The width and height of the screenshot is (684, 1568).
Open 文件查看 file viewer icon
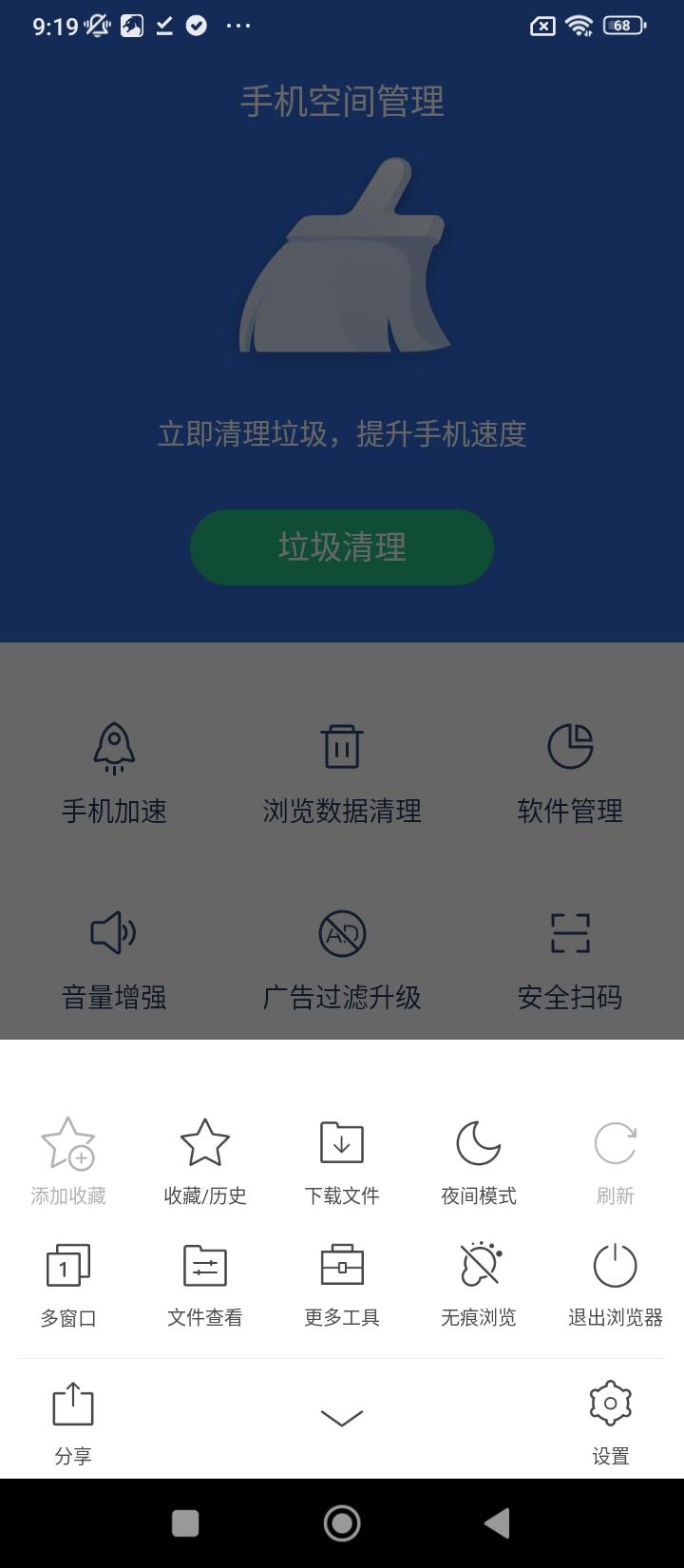click(204, 1266)
